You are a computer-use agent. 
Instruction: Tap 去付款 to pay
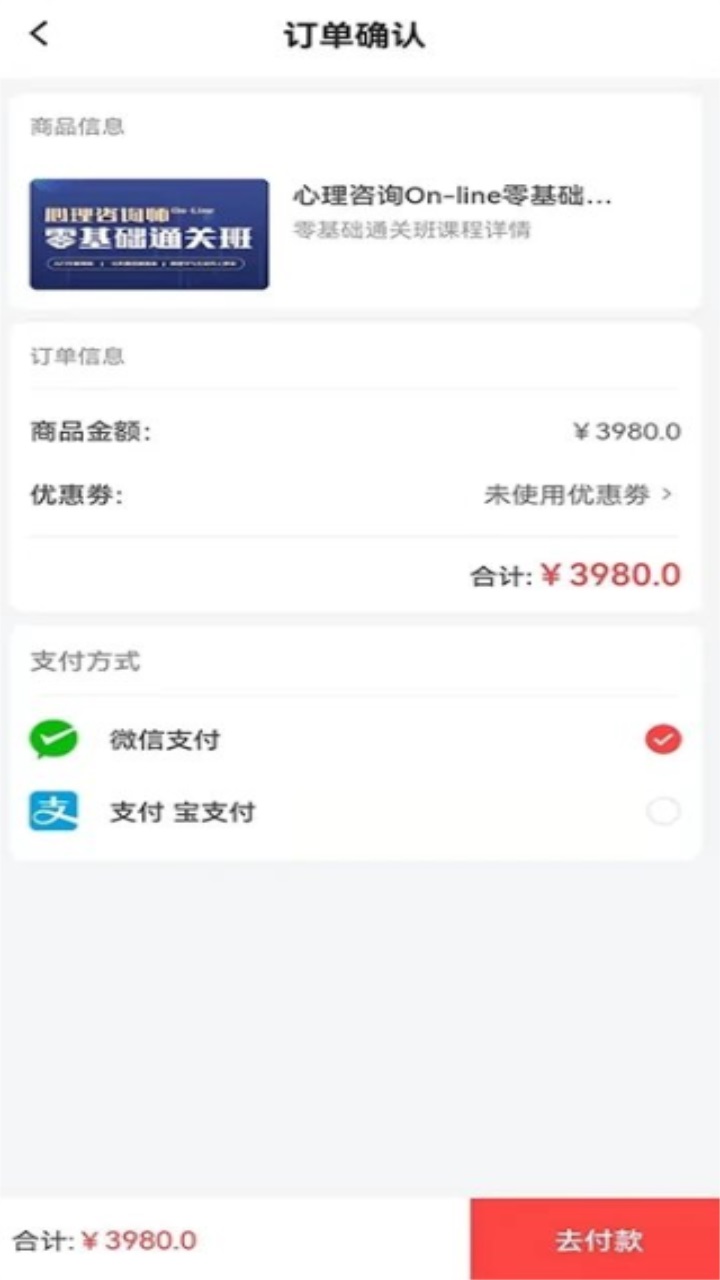coord(597,1240)
